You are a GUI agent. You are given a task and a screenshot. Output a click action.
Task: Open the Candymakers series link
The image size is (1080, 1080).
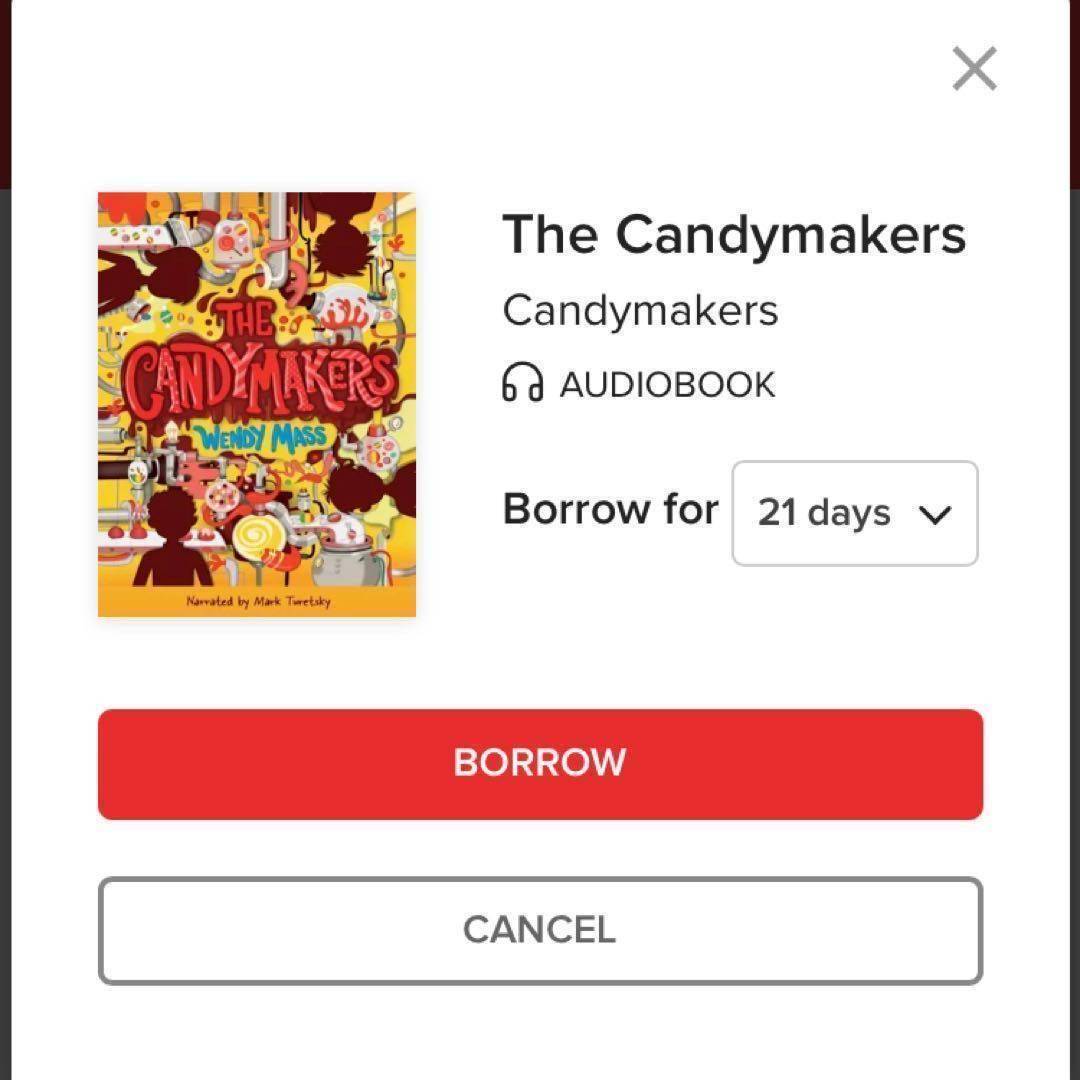tap(640, 311)
